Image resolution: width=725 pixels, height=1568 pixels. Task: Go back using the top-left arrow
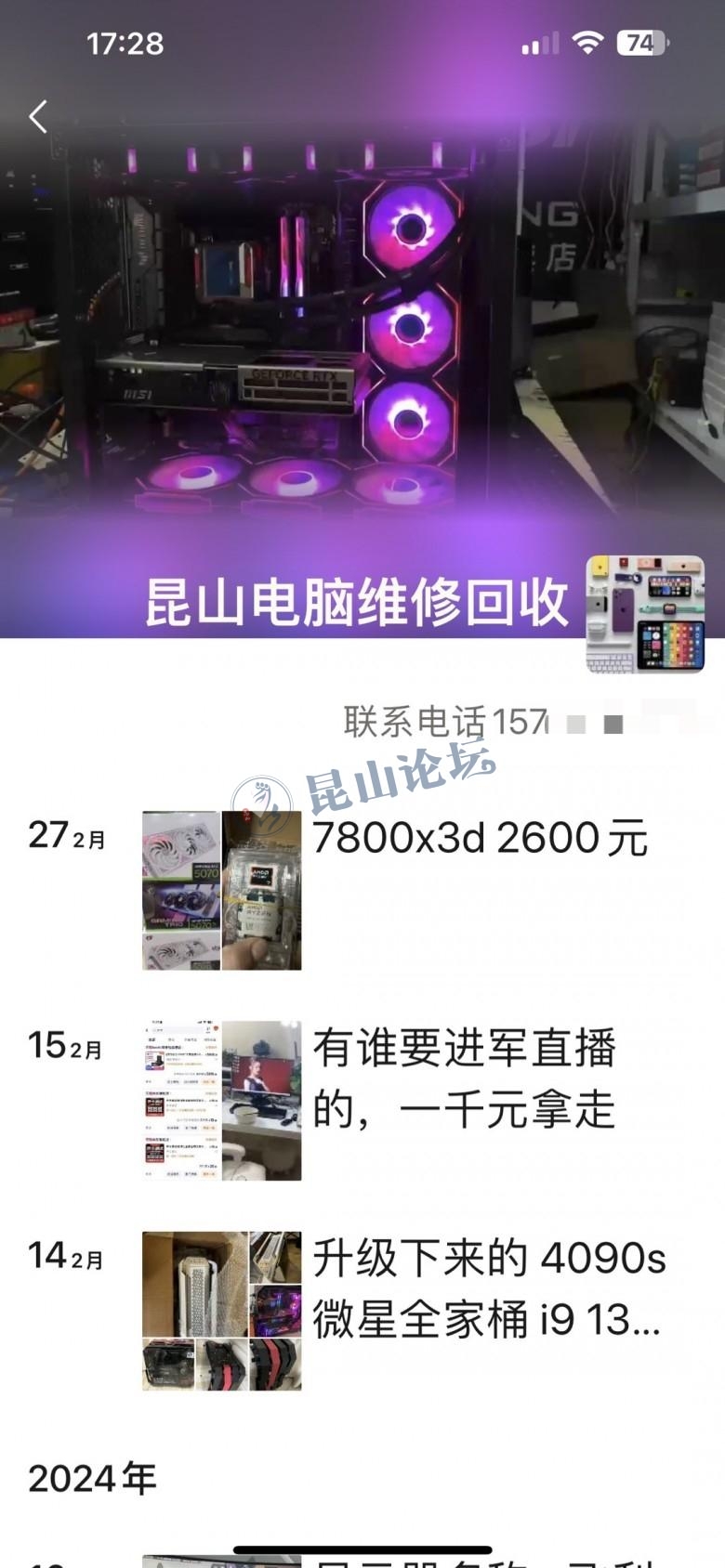(38, 117)
